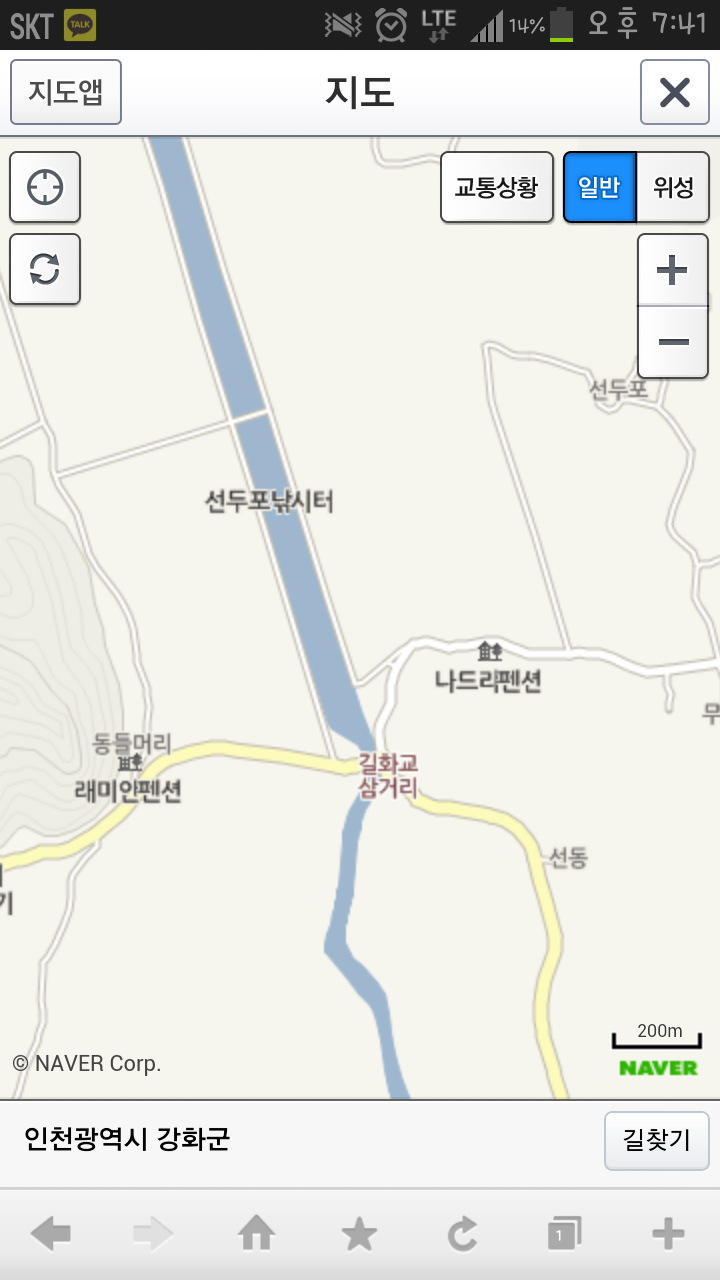The width and height of the screenshot is (720, 1280).
Task: Reload the page from the bottom toolbar
Action: click(x=462, y=1235)
